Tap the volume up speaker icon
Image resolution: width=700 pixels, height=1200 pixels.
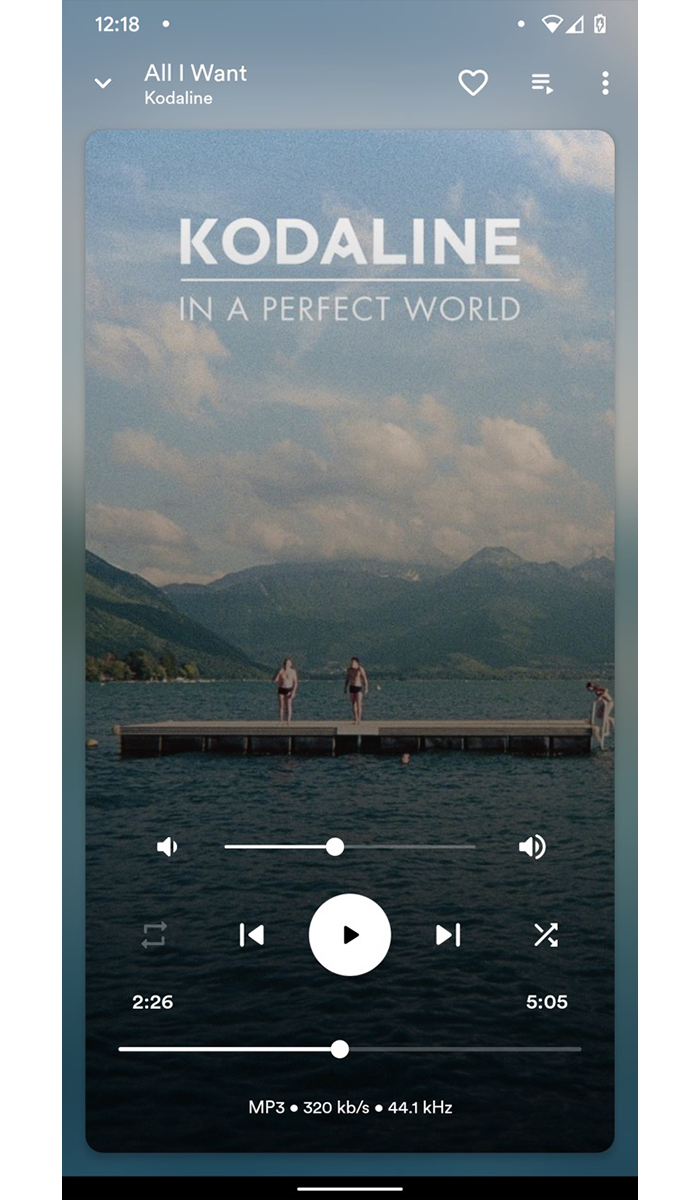tap(532, 847)
